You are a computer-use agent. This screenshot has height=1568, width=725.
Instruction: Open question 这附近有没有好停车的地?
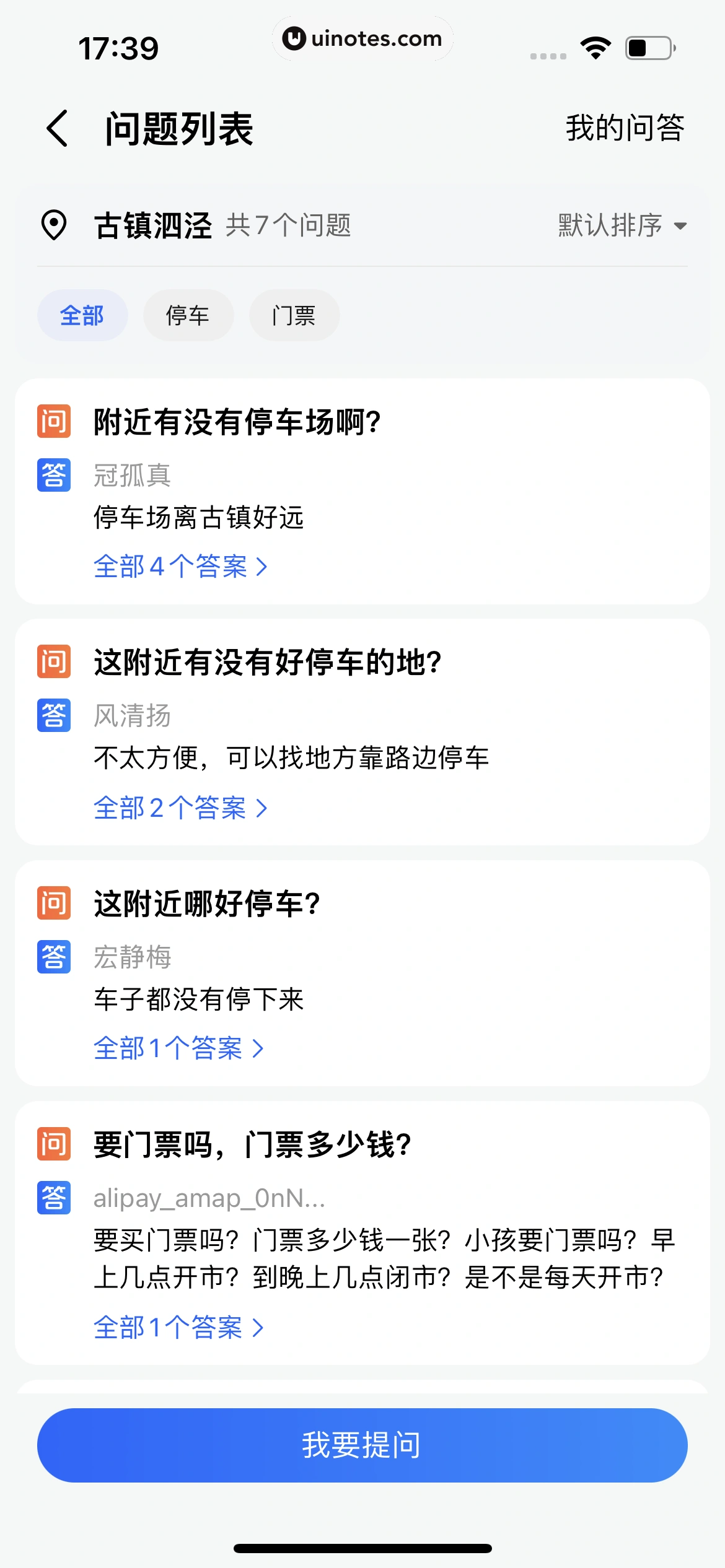tap(267, 663)
